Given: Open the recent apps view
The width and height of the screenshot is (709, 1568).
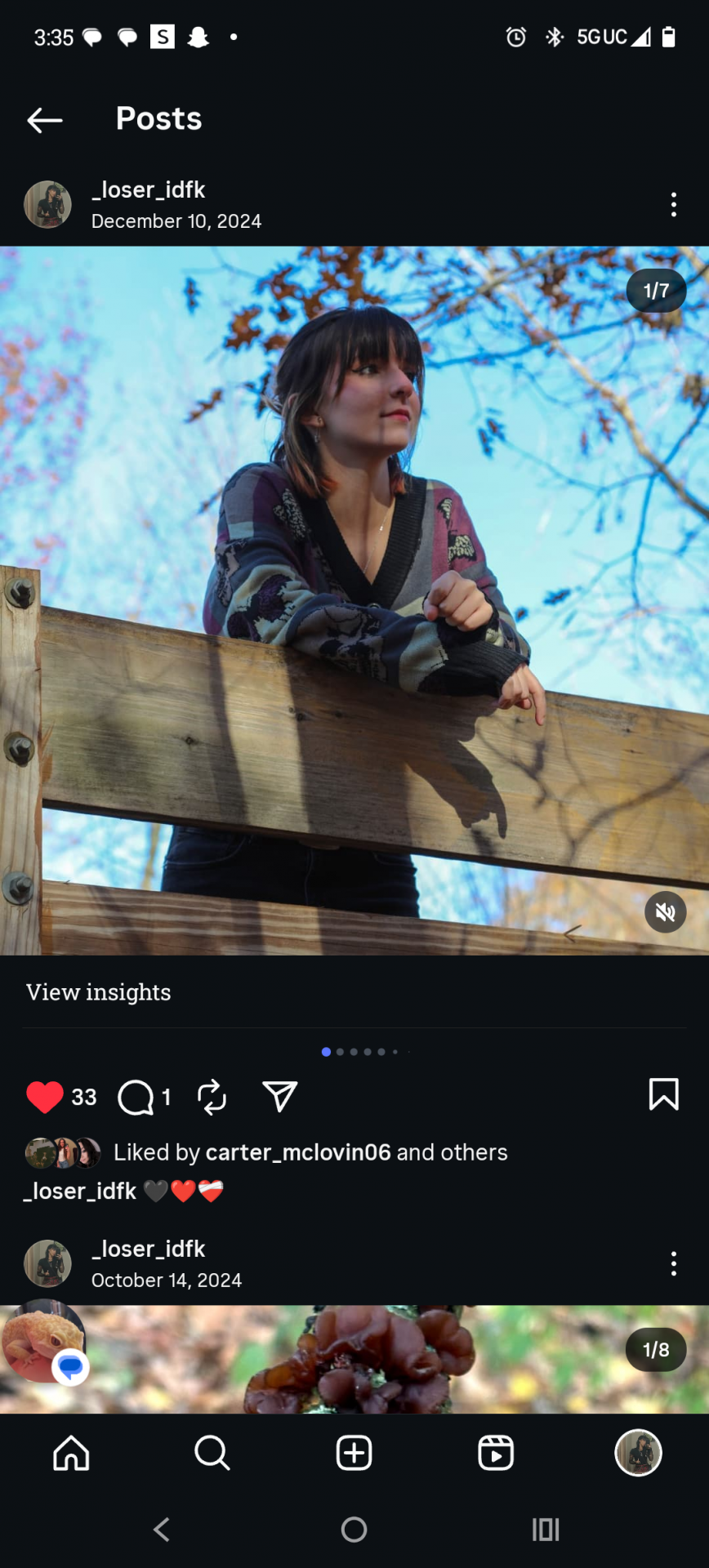Looking at the screenshot, I should pyautogui.click(x=545, y=1529).
